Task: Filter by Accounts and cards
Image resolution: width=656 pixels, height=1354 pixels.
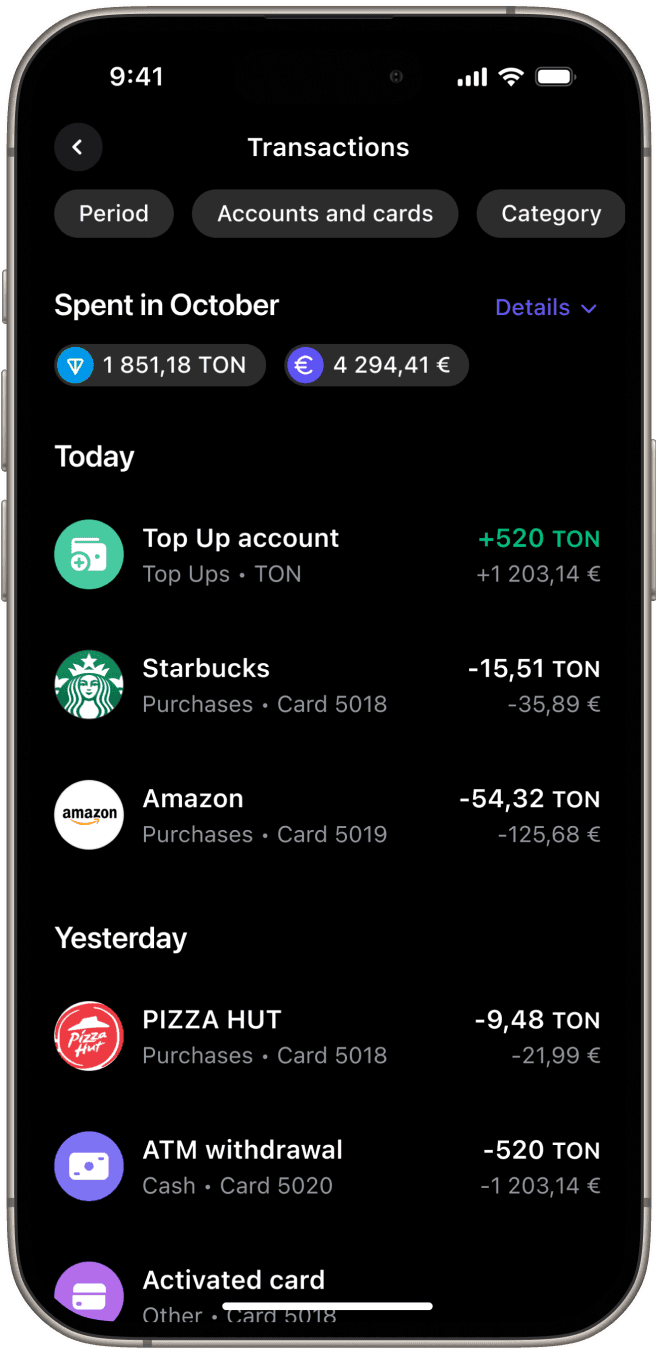Action: click(325, 214)
